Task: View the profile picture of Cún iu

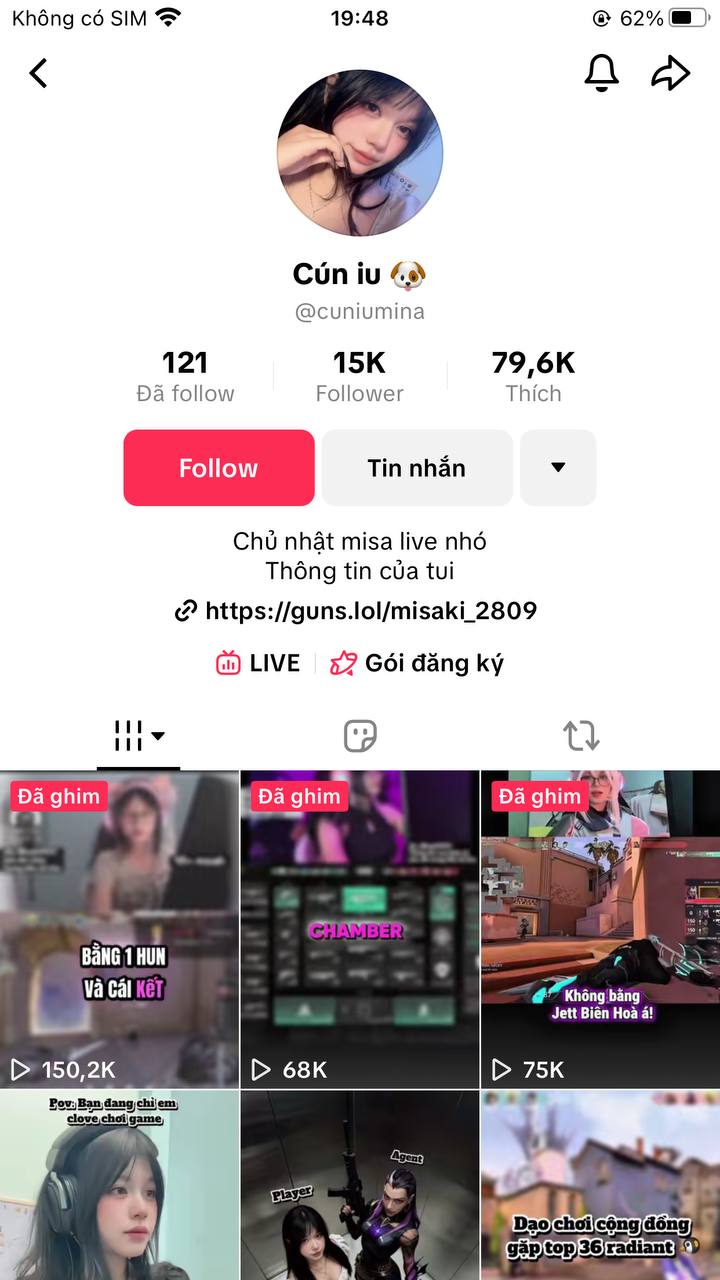Action: click(360, 153)
